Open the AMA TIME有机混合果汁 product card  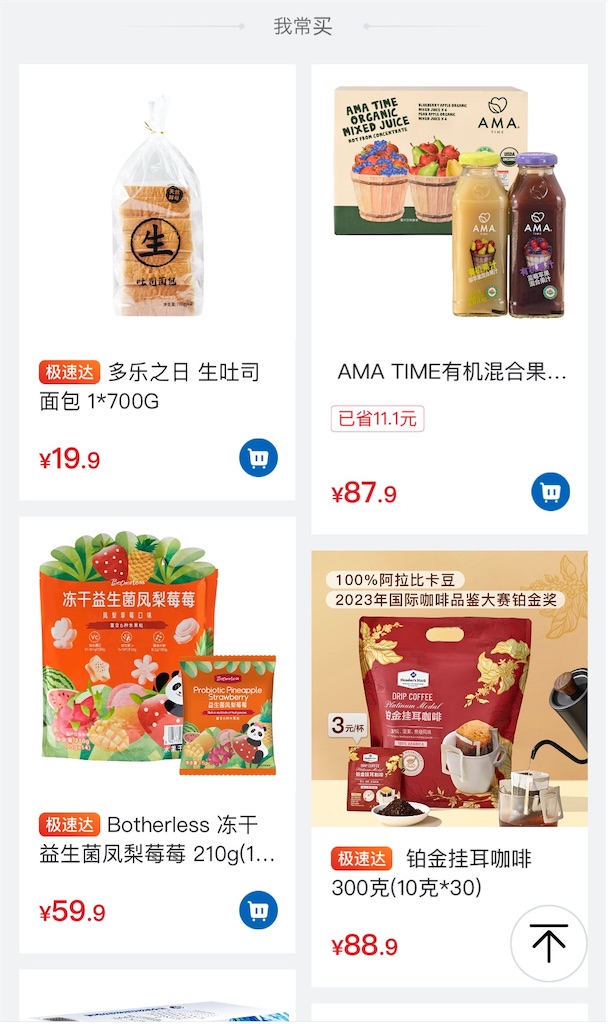tap(449, 210)
